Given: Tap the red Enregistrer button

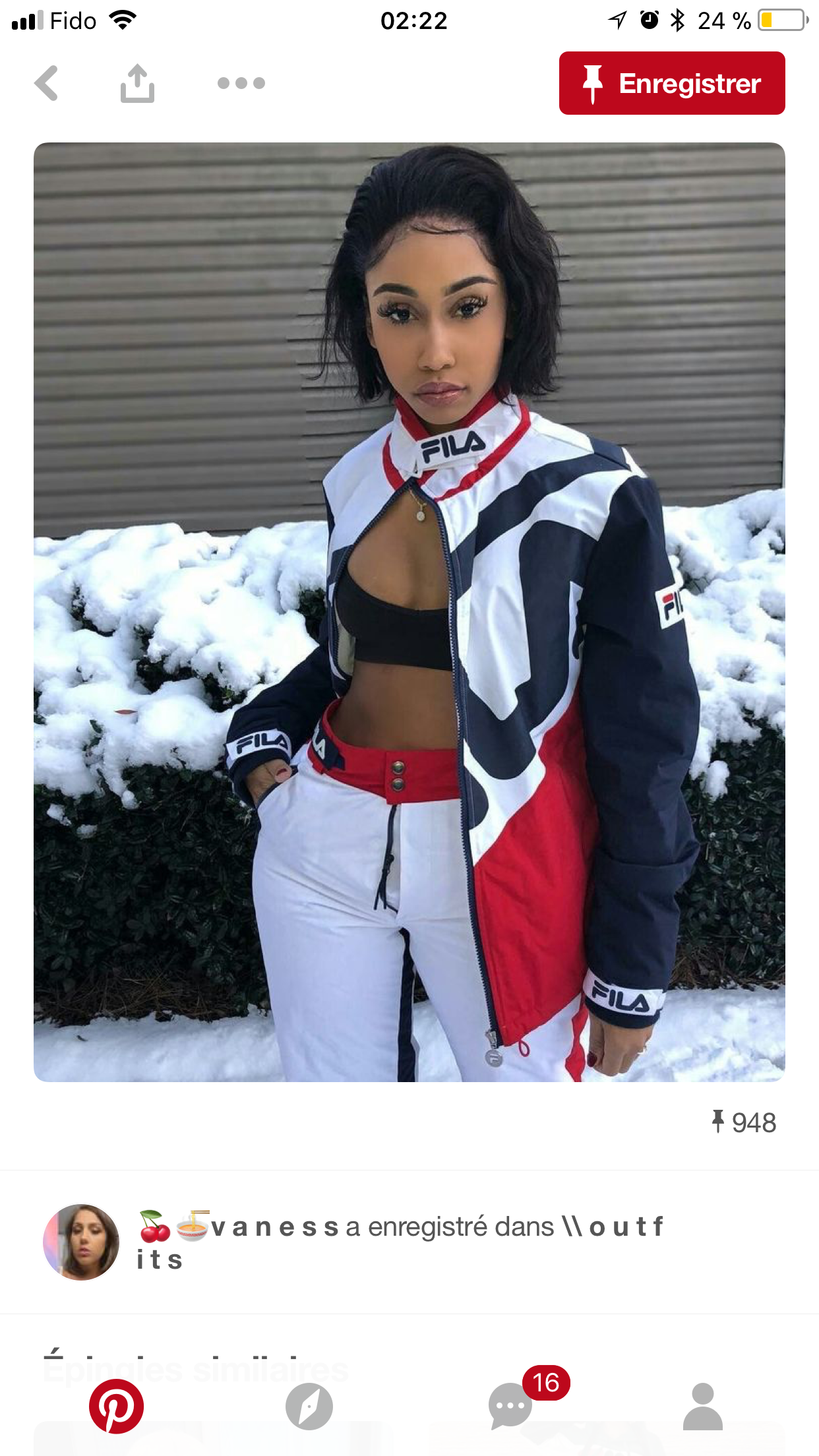Looking at the screenshot, I should 671,83.
